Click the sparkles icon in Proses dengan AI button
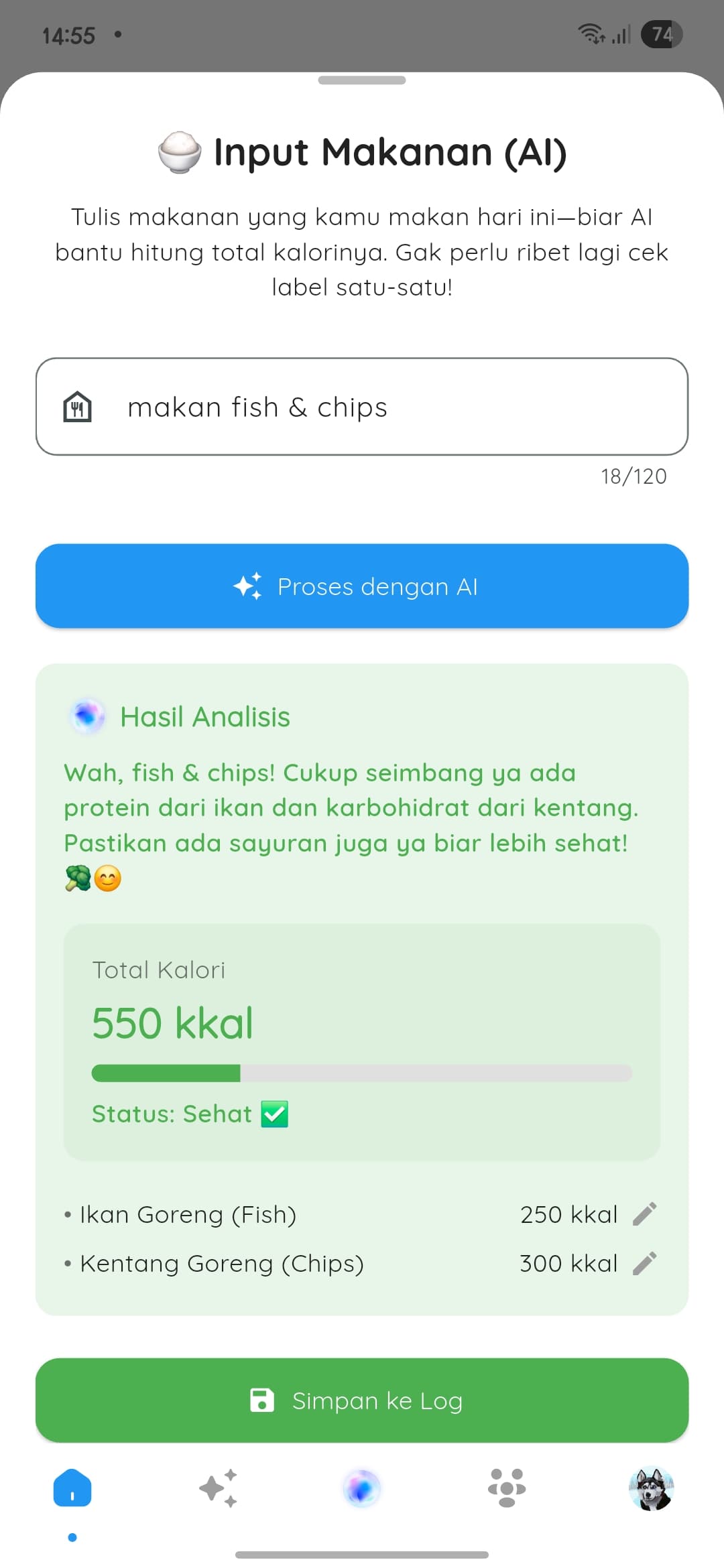The image size is (724, 1568). click(x=247, y=586)
